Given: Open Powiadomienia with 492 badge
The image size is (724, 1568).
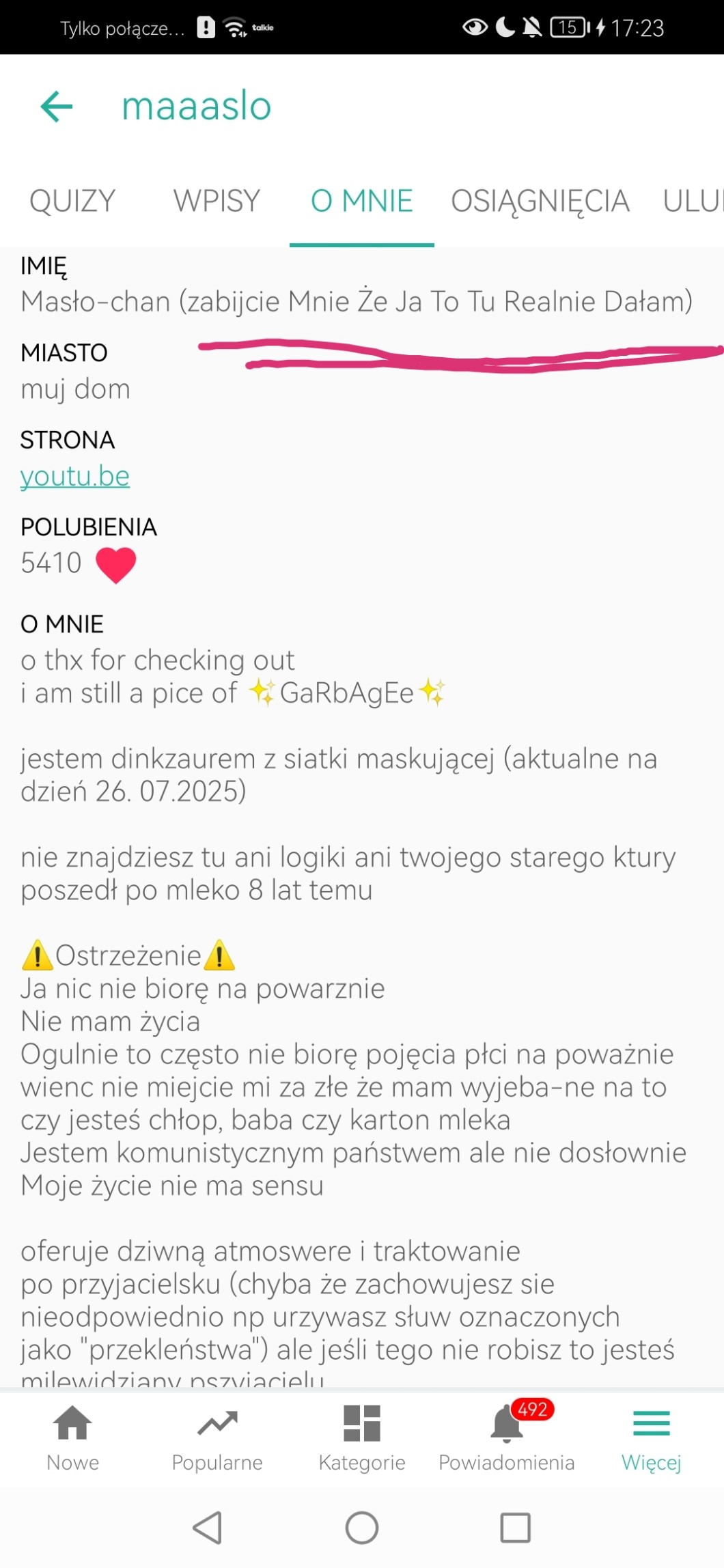Looking at the screenshot, I should tap(507, 1438).
